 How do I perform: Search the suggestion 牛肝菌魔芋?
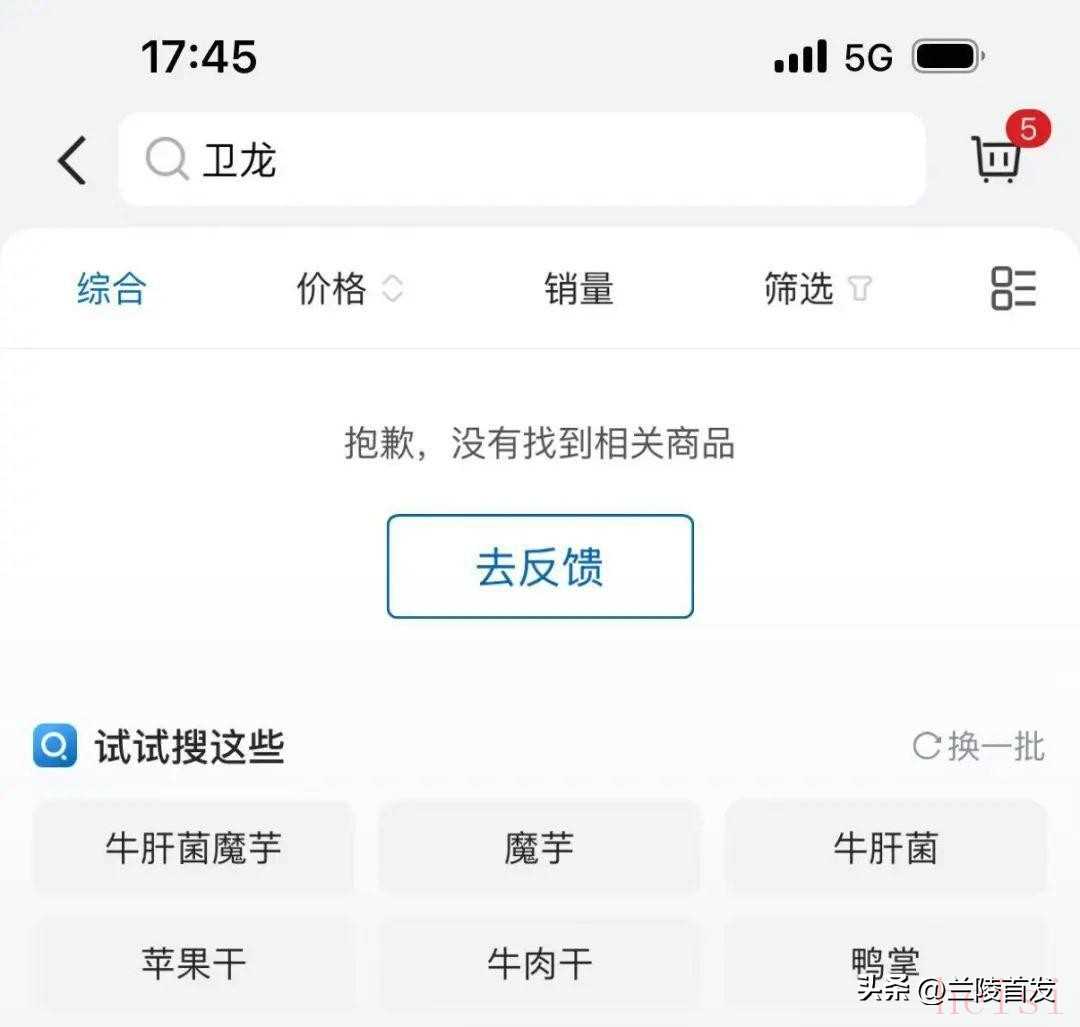[x=194, y=849]
